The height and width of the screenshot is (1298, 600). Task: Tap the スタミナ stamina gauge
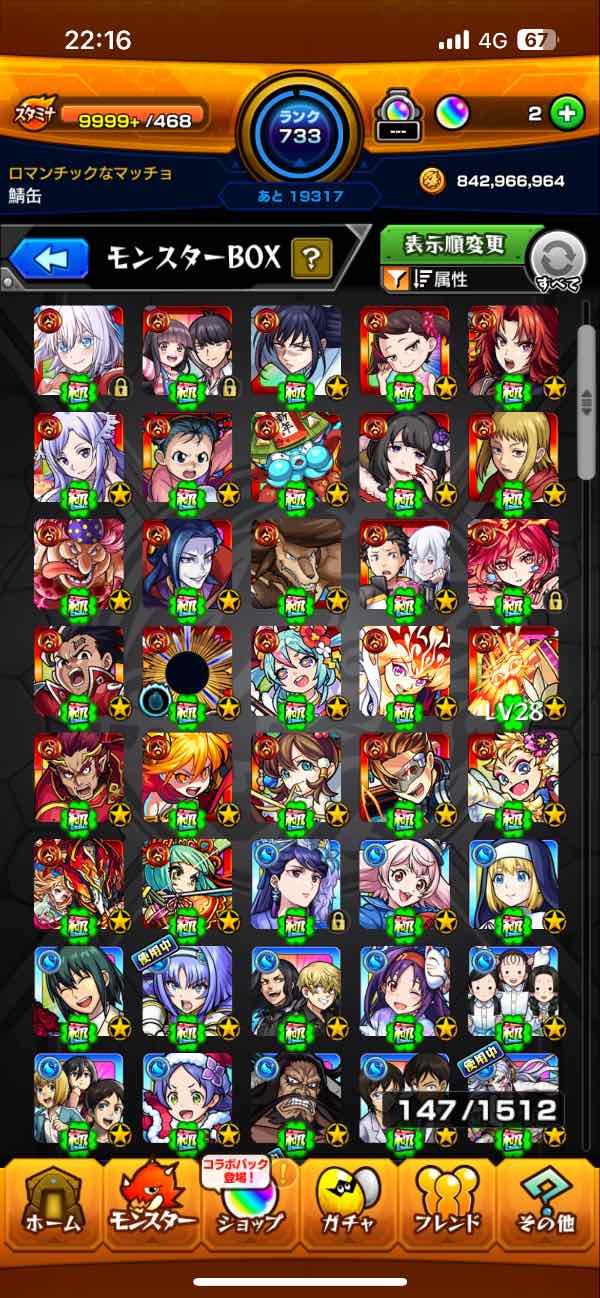tap(110, 115)
